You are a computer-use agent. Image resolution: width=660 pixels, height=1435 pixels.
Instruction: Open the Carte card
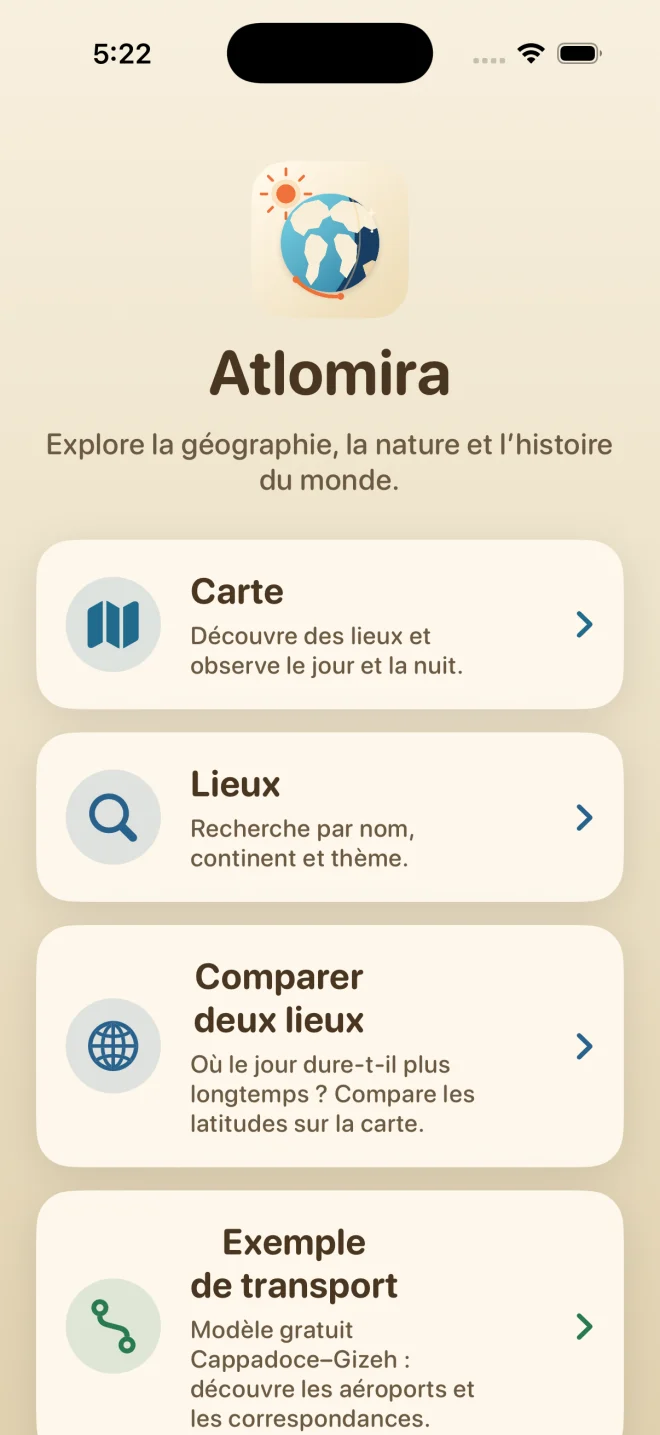tap(330, 625)
